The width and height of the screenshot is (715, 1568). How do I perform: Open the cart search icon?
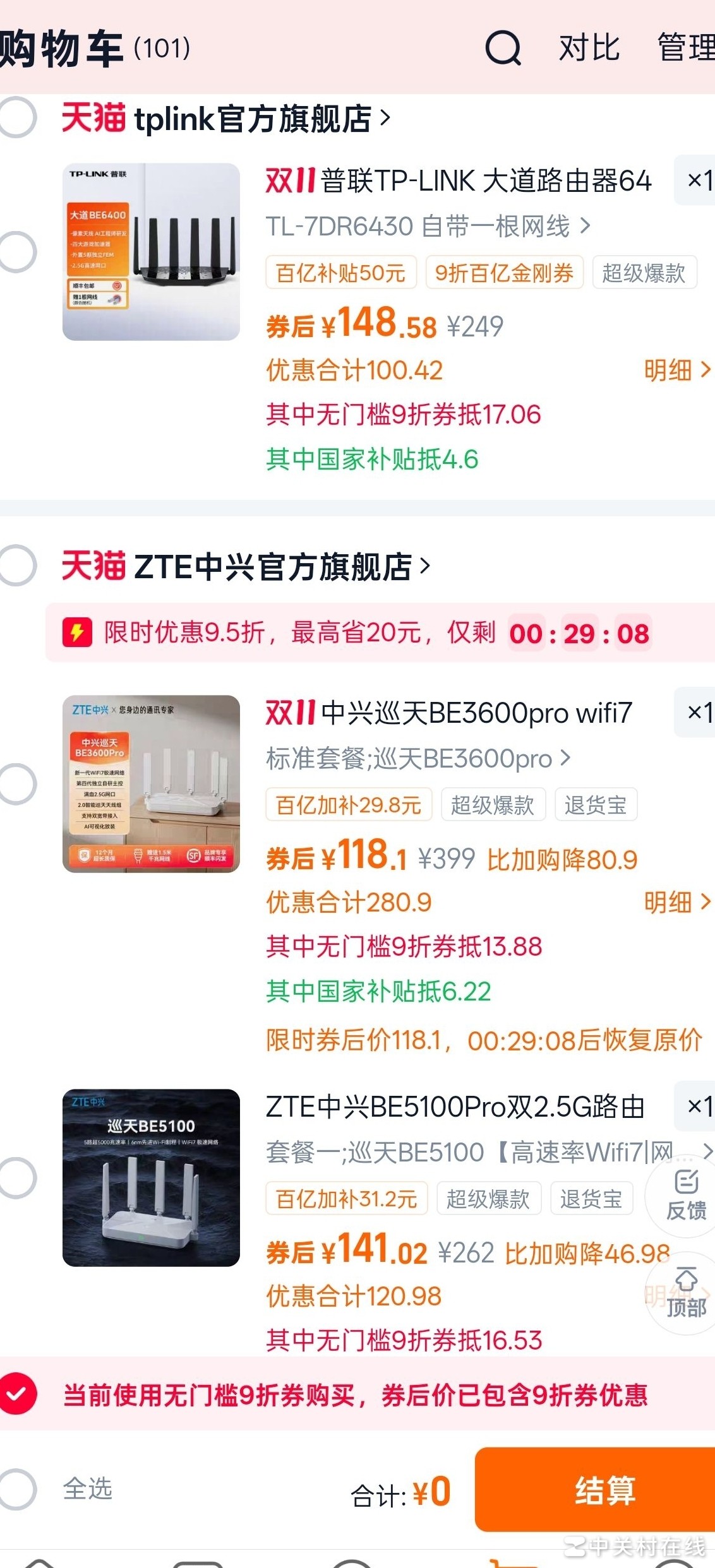coord(503,48)
